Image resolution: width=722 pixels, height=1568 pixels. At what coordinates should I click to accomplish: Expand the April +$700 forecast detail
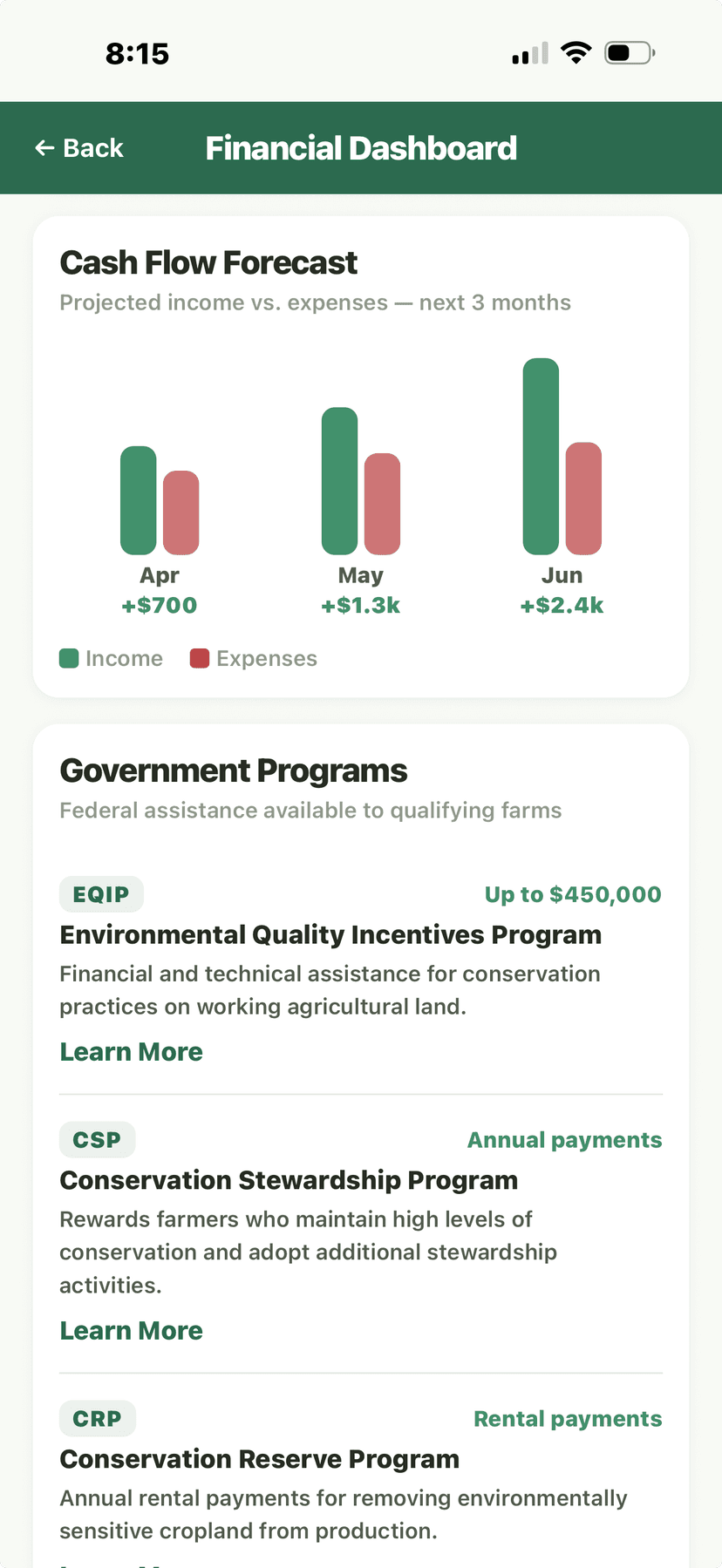click(159, 604)
